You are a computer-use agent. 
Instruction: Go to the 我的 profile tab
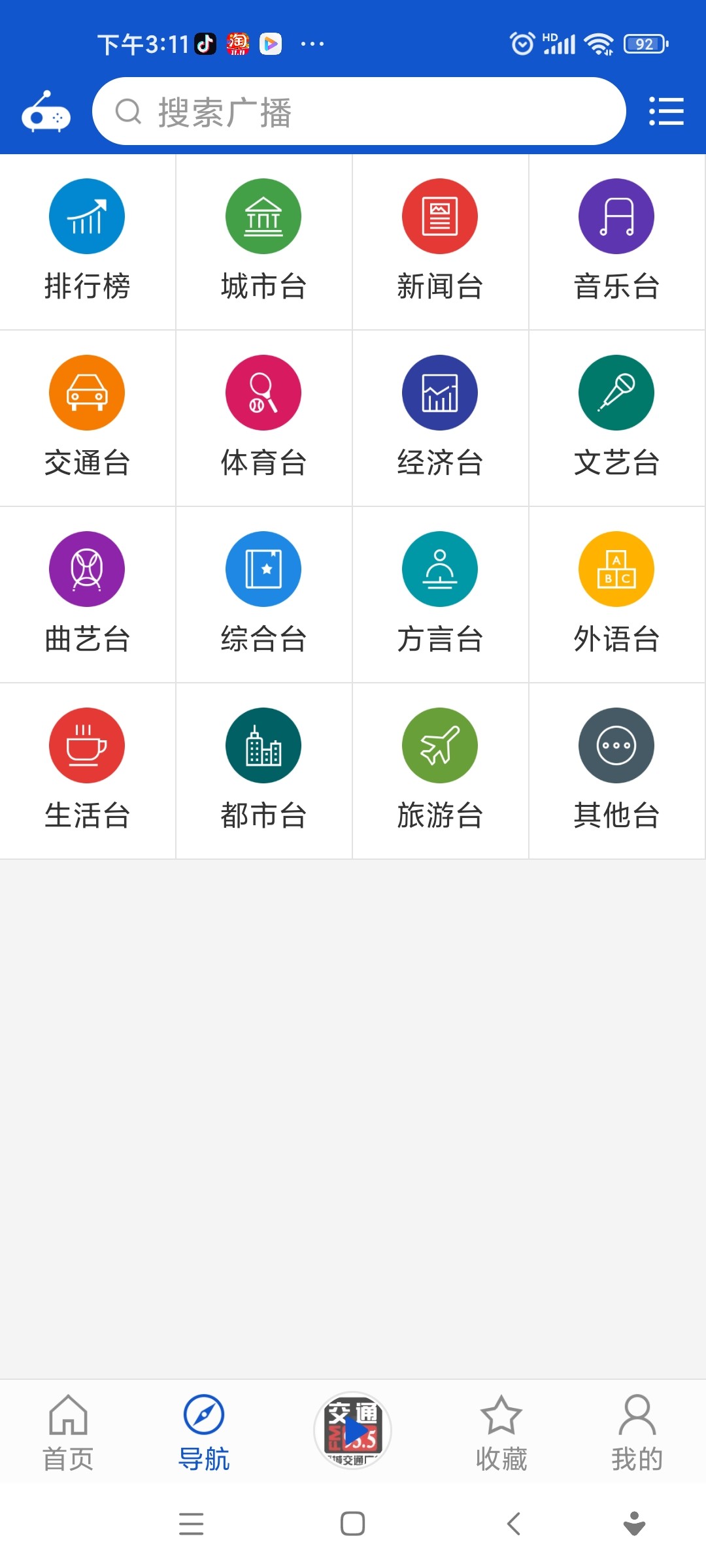pyautogui.click(x=637, y=1432)
